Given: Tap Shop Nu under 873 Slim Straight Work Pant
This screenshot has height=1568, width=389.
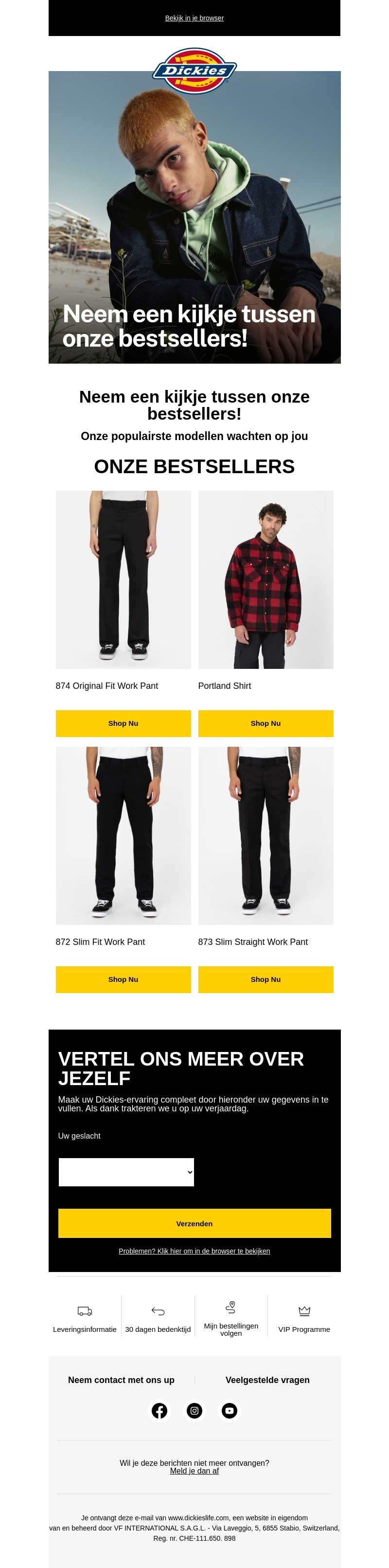Looking at the screenshot, I should [x=265, y=979].
